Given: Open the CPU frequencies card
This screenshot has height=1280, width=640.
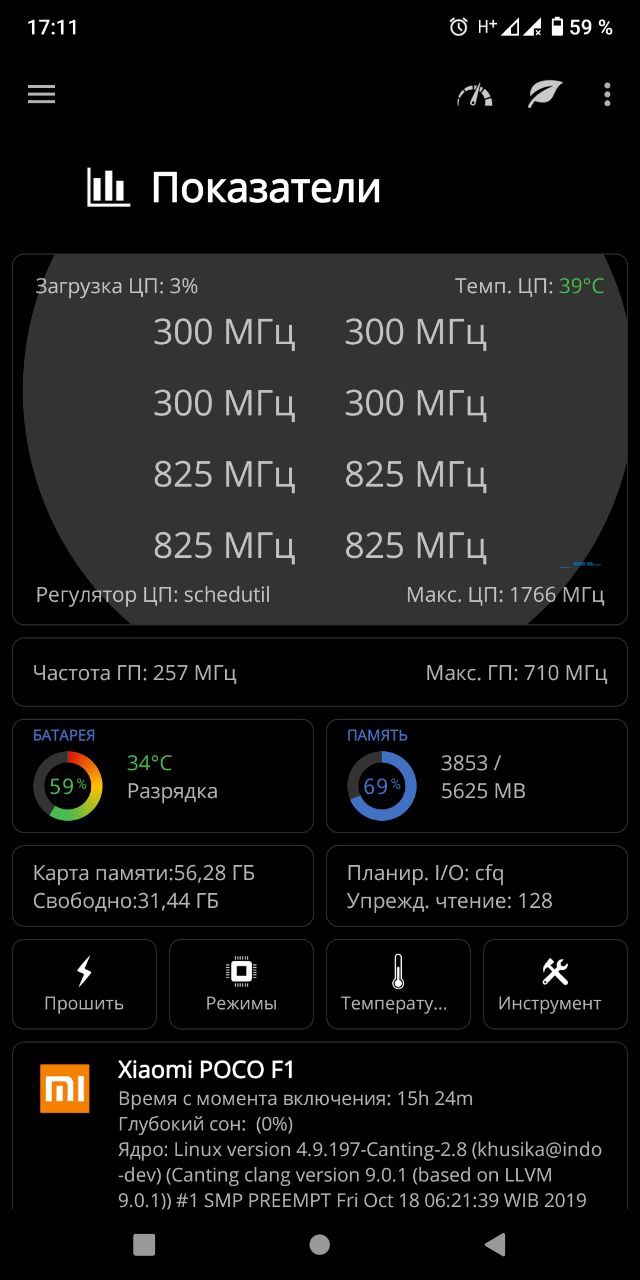Looking at the screenshot, I should [x=320, y=439].
